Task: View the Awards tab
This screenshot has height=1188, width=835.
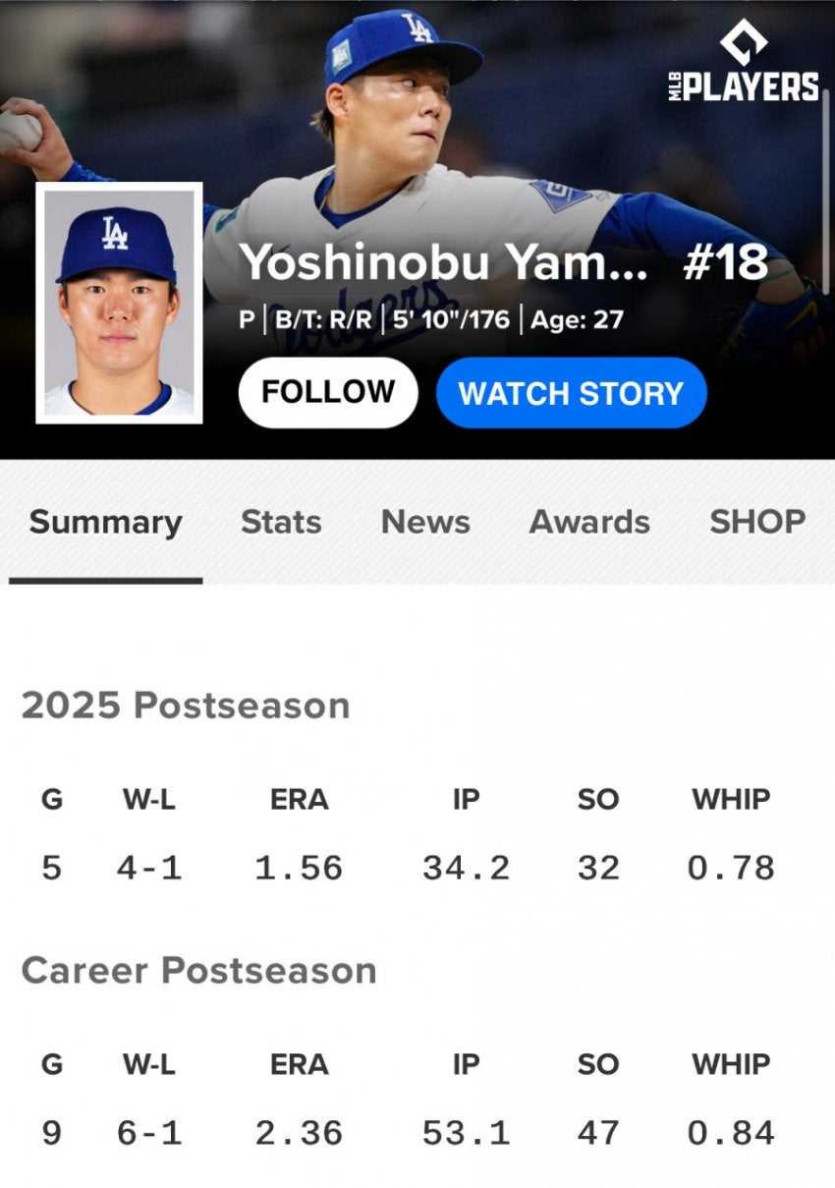Action: [x=589, y=522]
